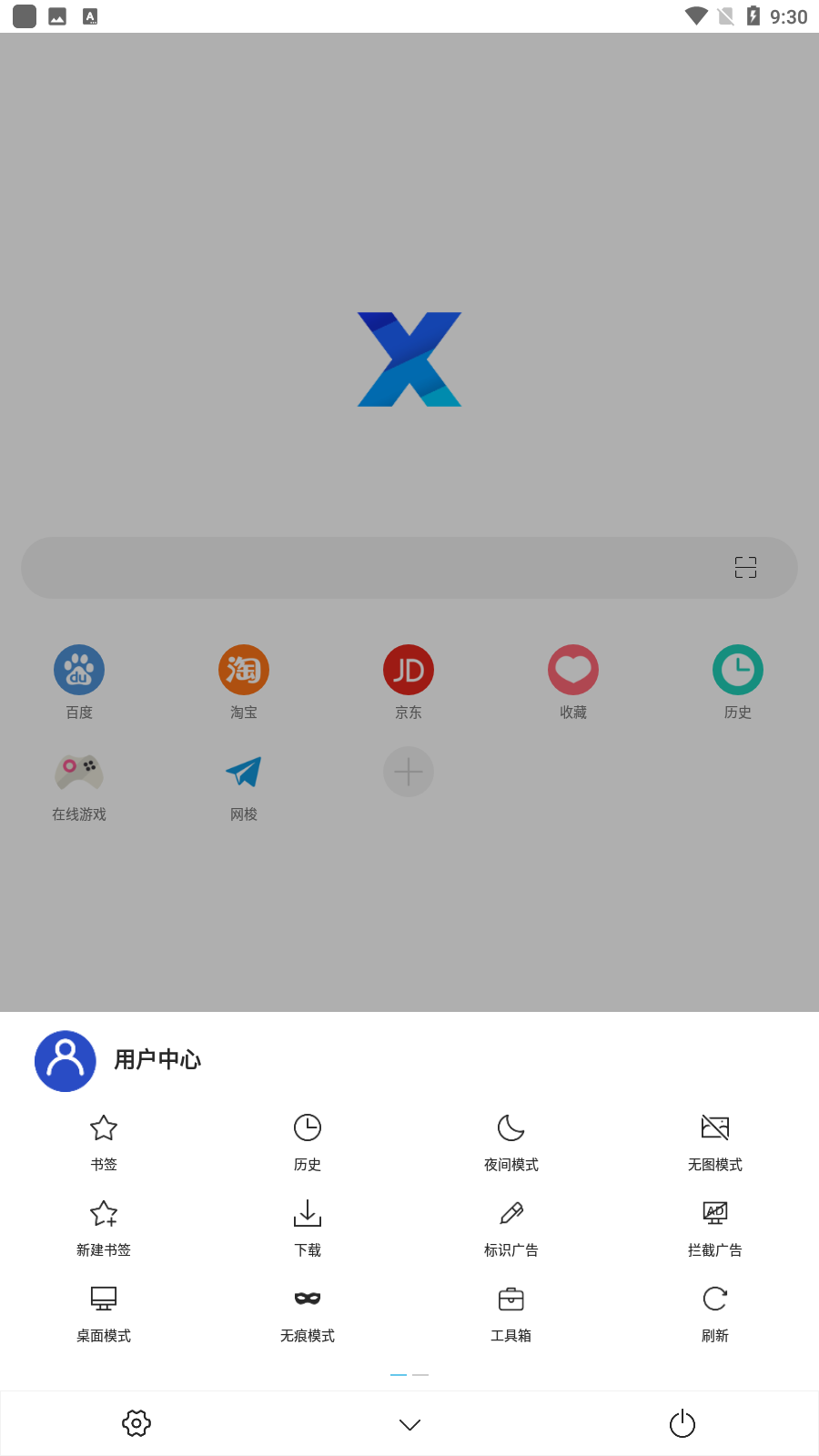Open settings gear icon
This screenshot has width=819, height=1456.
point(136,1423)
